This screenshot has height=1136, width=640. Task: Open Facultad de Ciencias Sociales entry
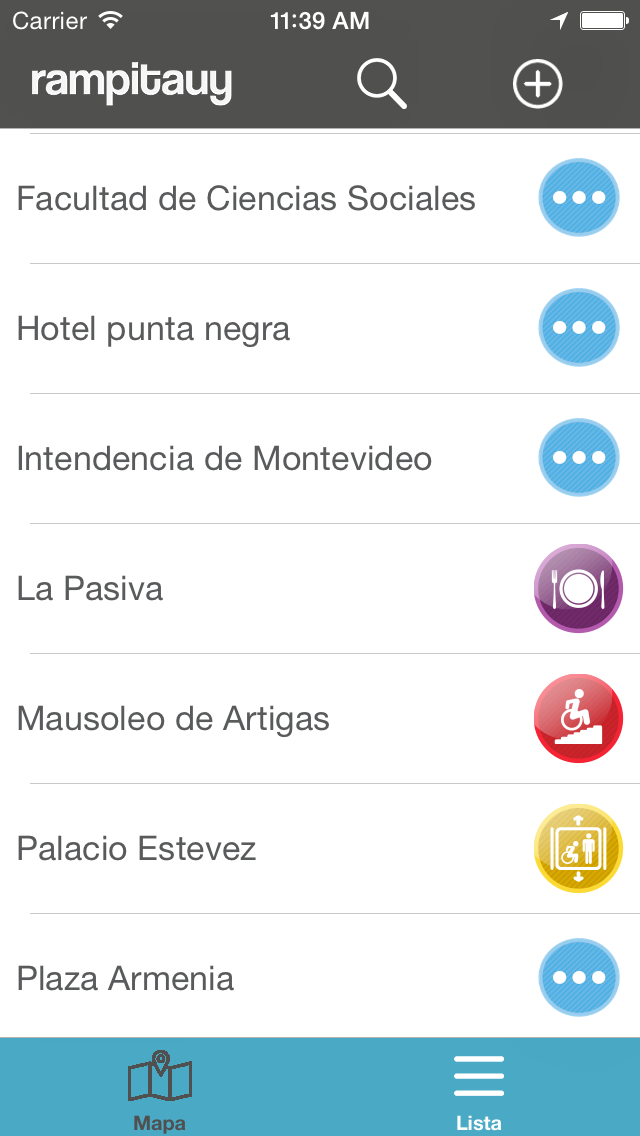[x=246, y=199]
